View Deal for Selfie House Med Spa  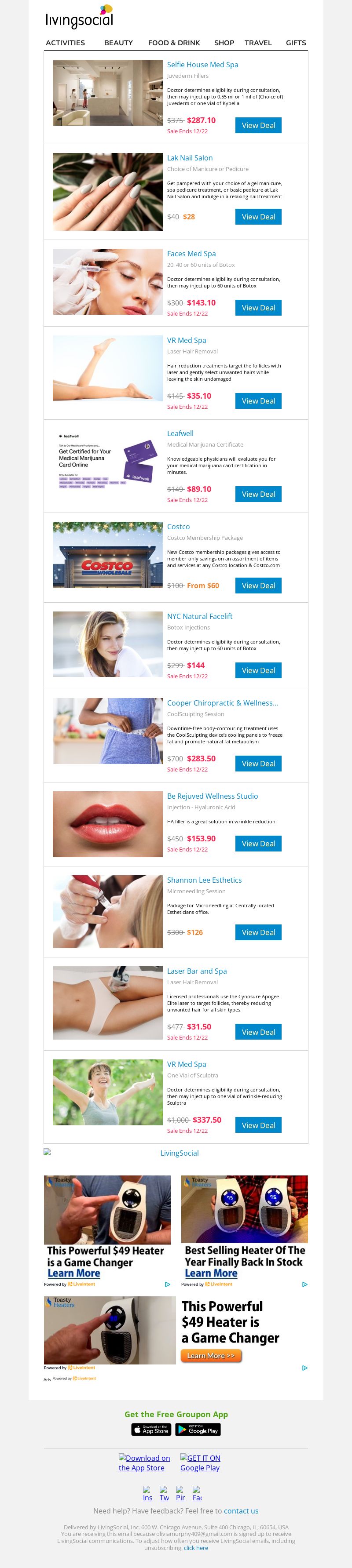coord(258,125)
